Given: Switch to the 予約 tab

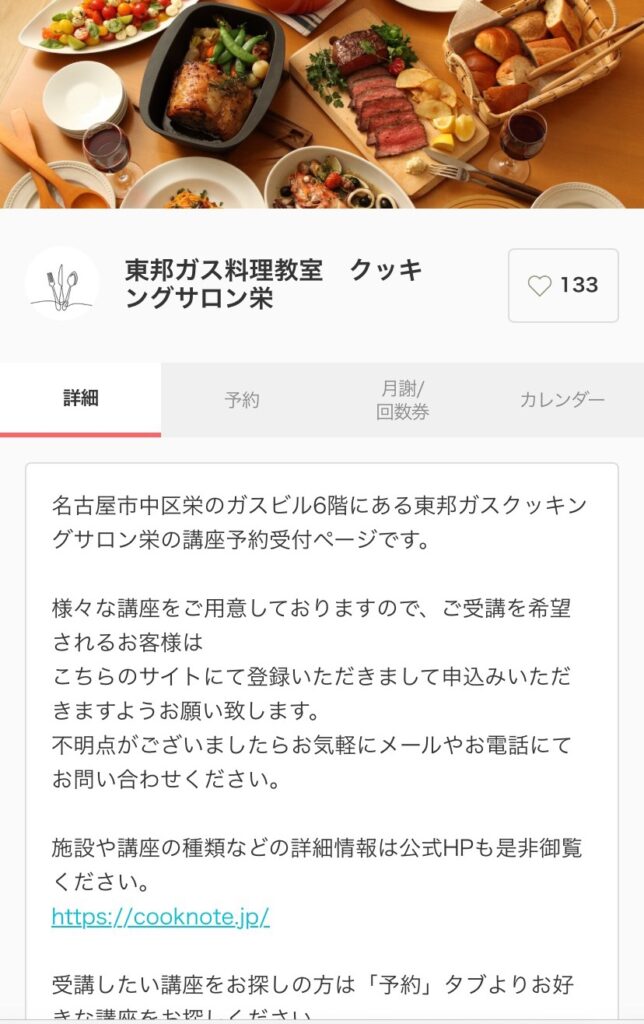Looking at the screenshot, I should click(x=242, y=400).
